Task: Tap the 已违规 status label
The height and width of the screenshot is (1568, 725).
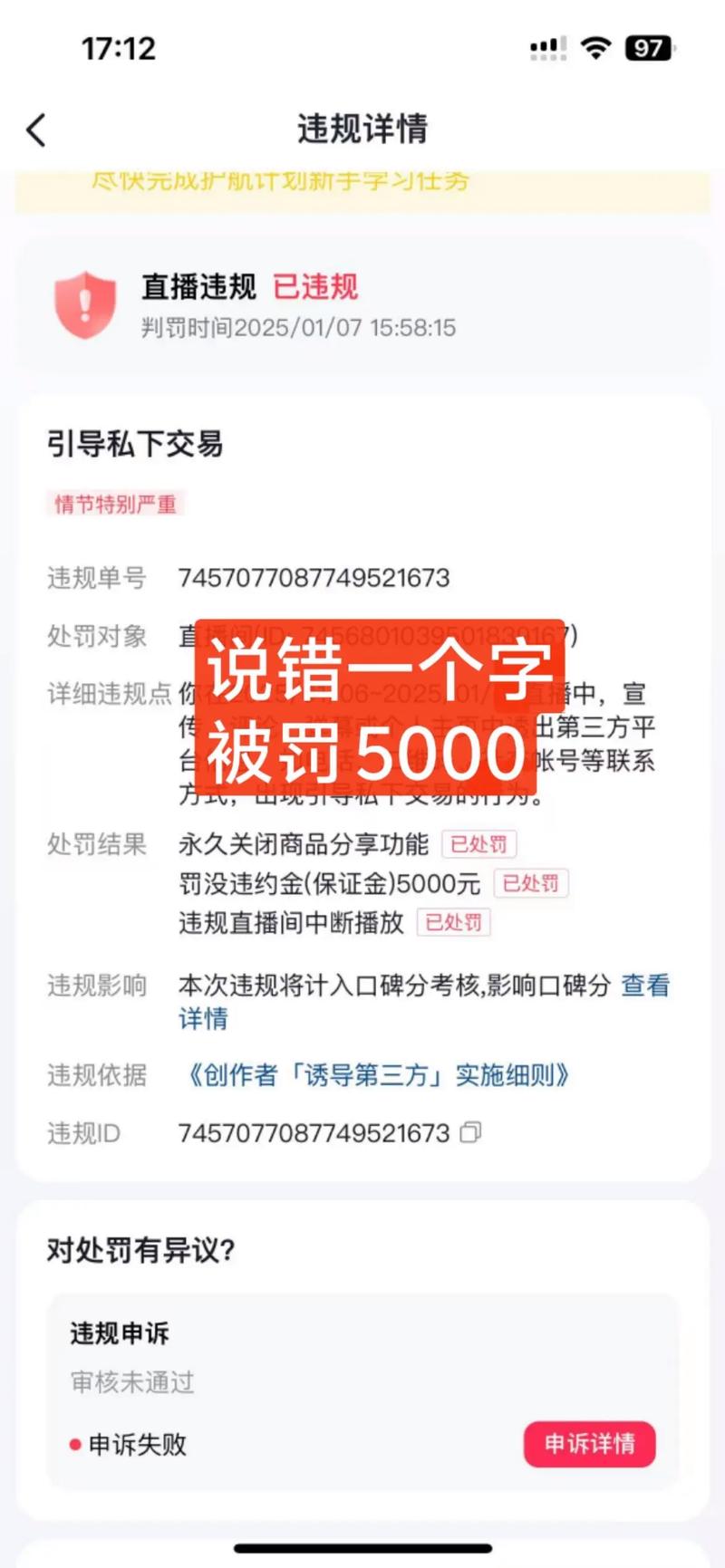Action: pos(316,286)
